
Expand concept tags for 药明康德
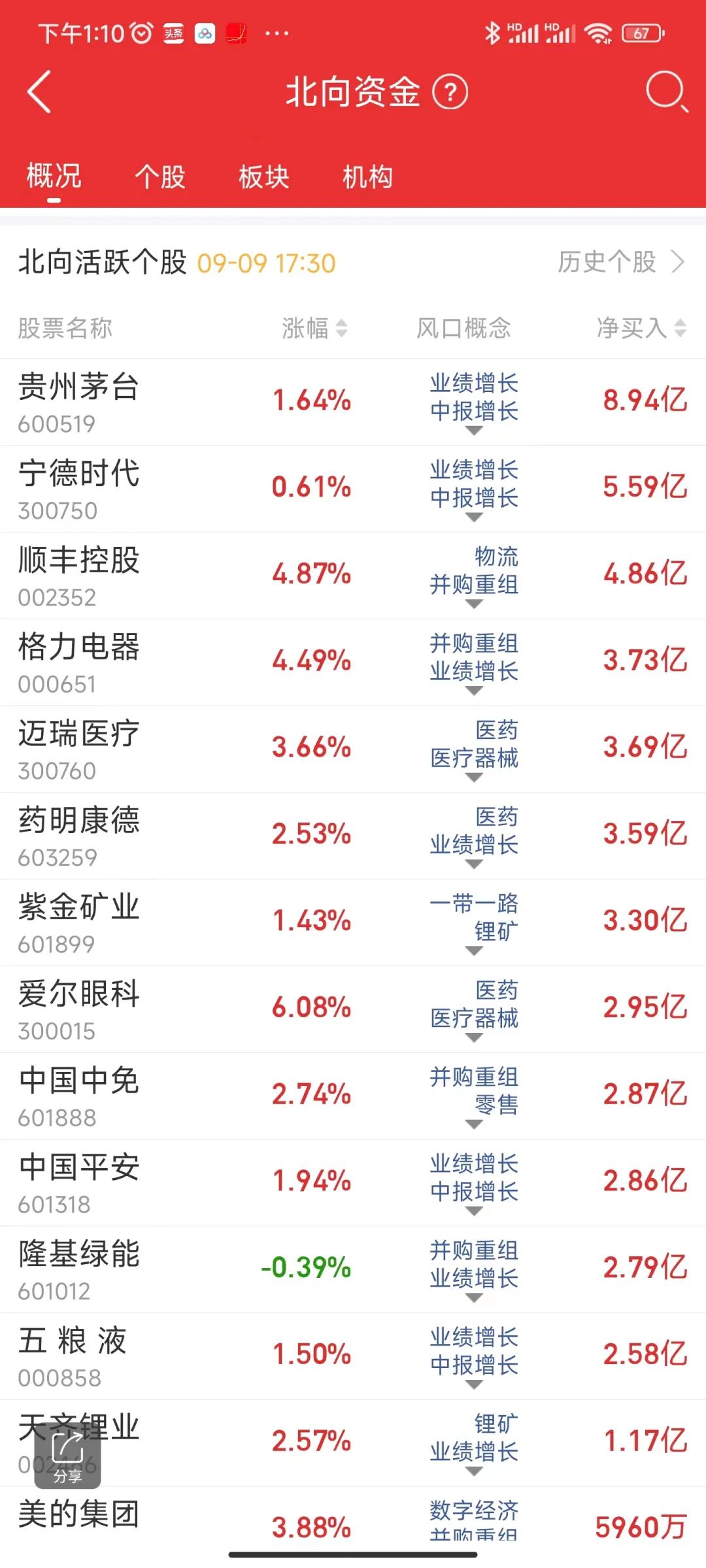[474, 864]
